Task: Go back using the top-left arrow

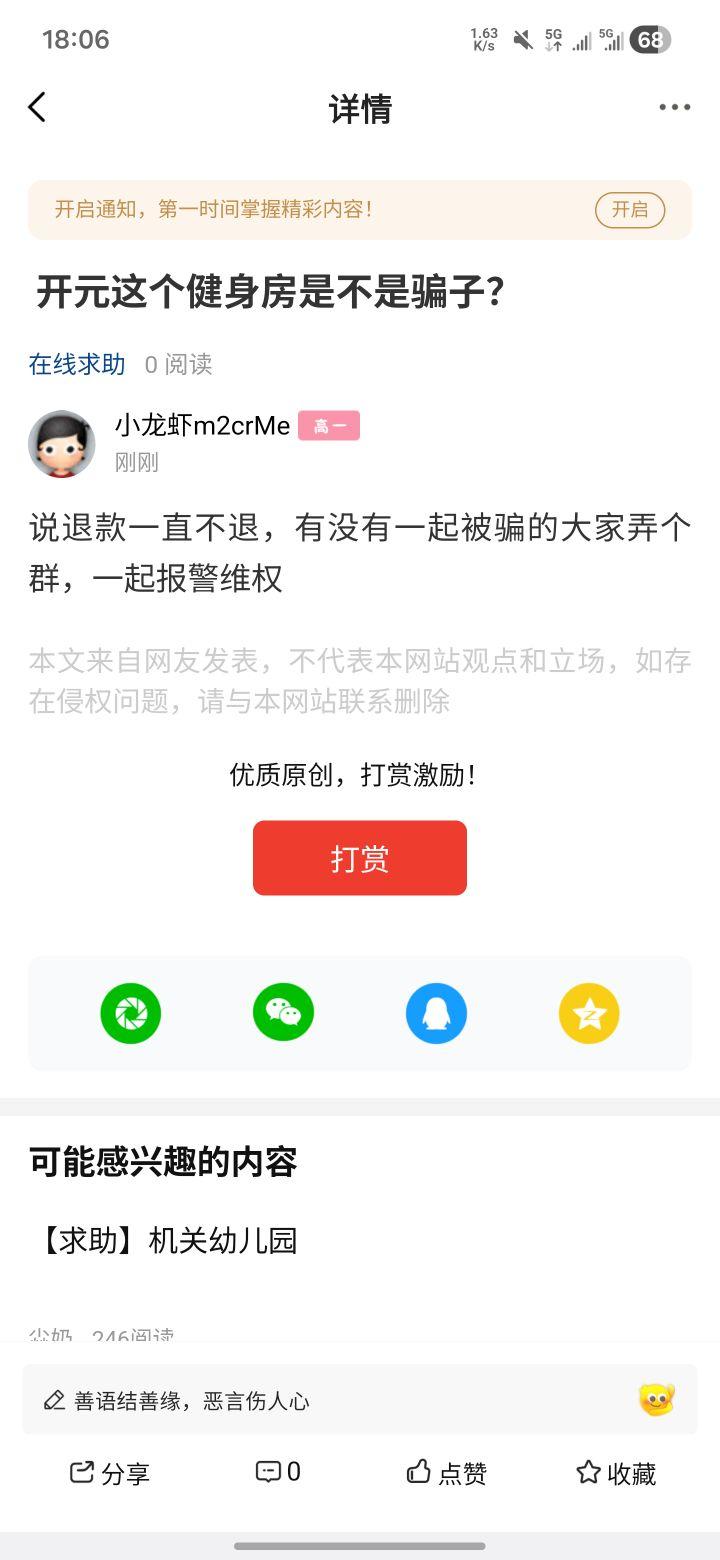Action: pos(38,108)
